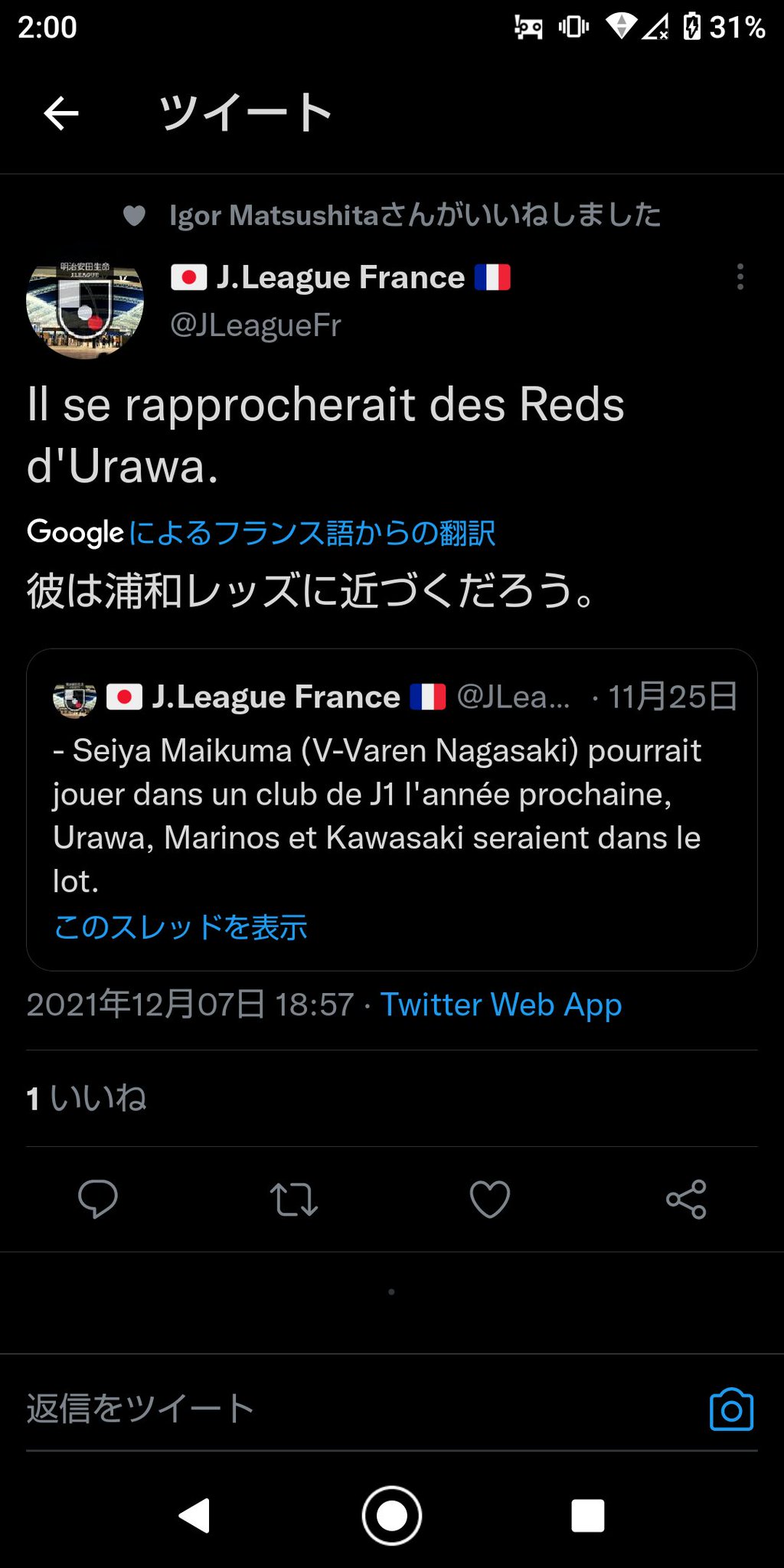Attach a photo with the camera icon

click(732, 1409)
